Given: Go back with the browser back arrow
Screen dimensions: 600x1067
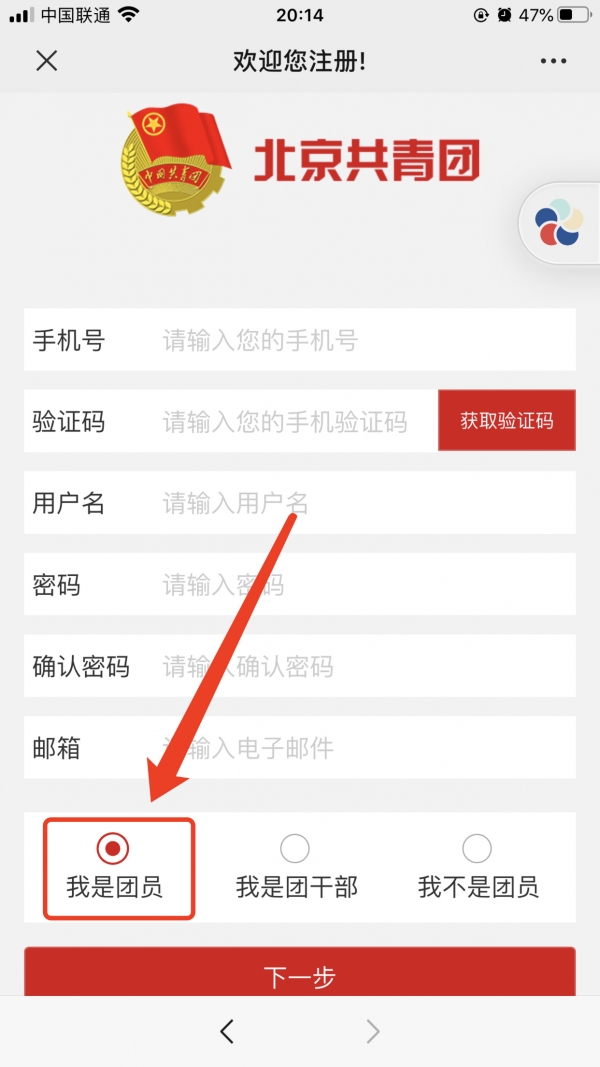Looking at the screenshot, I should [227, 1031].
